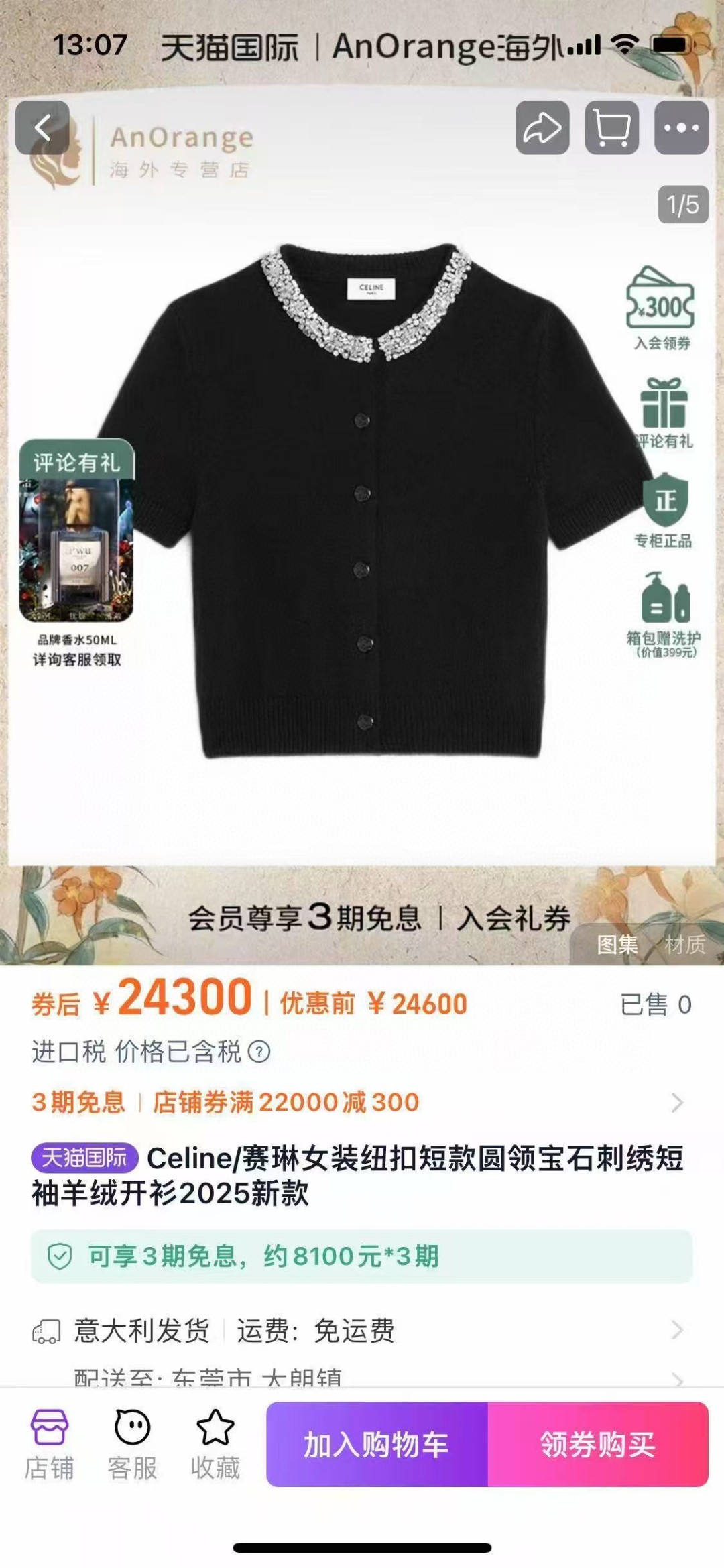This screenshot has height=1568, width=724.
Task: Open the shopping cart
Action: (611, 127)
